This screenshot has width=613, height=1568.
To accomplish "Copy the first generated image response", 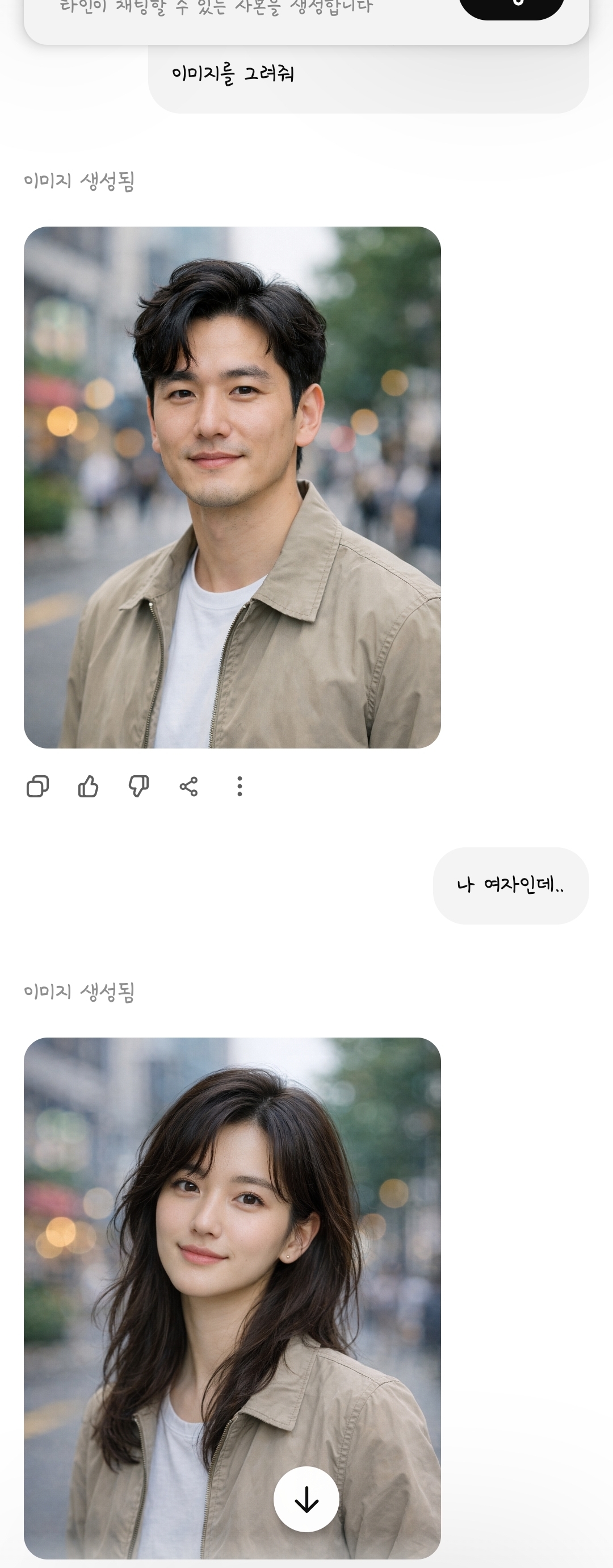I will (x=37, y=787).
